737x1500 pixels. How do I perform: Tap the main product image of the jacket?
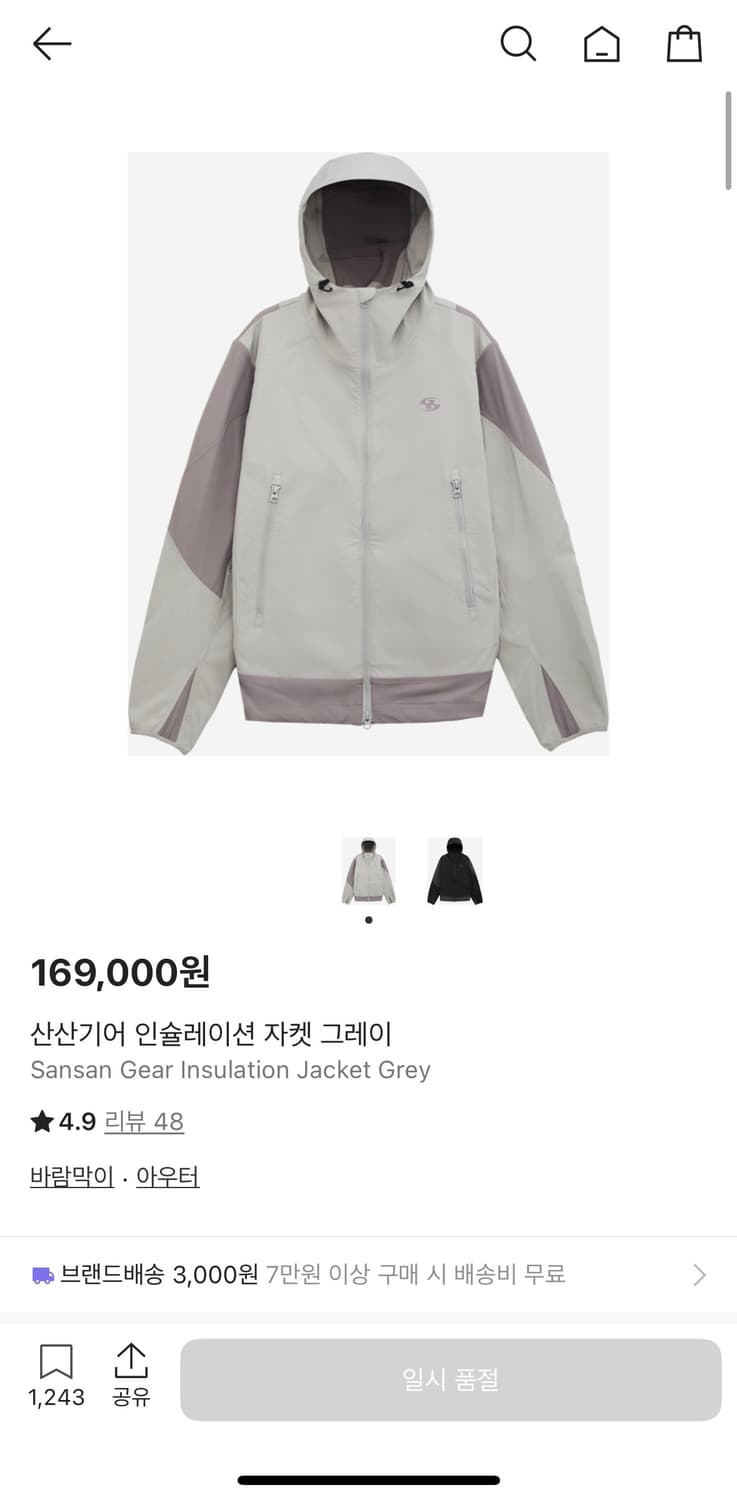367,455
